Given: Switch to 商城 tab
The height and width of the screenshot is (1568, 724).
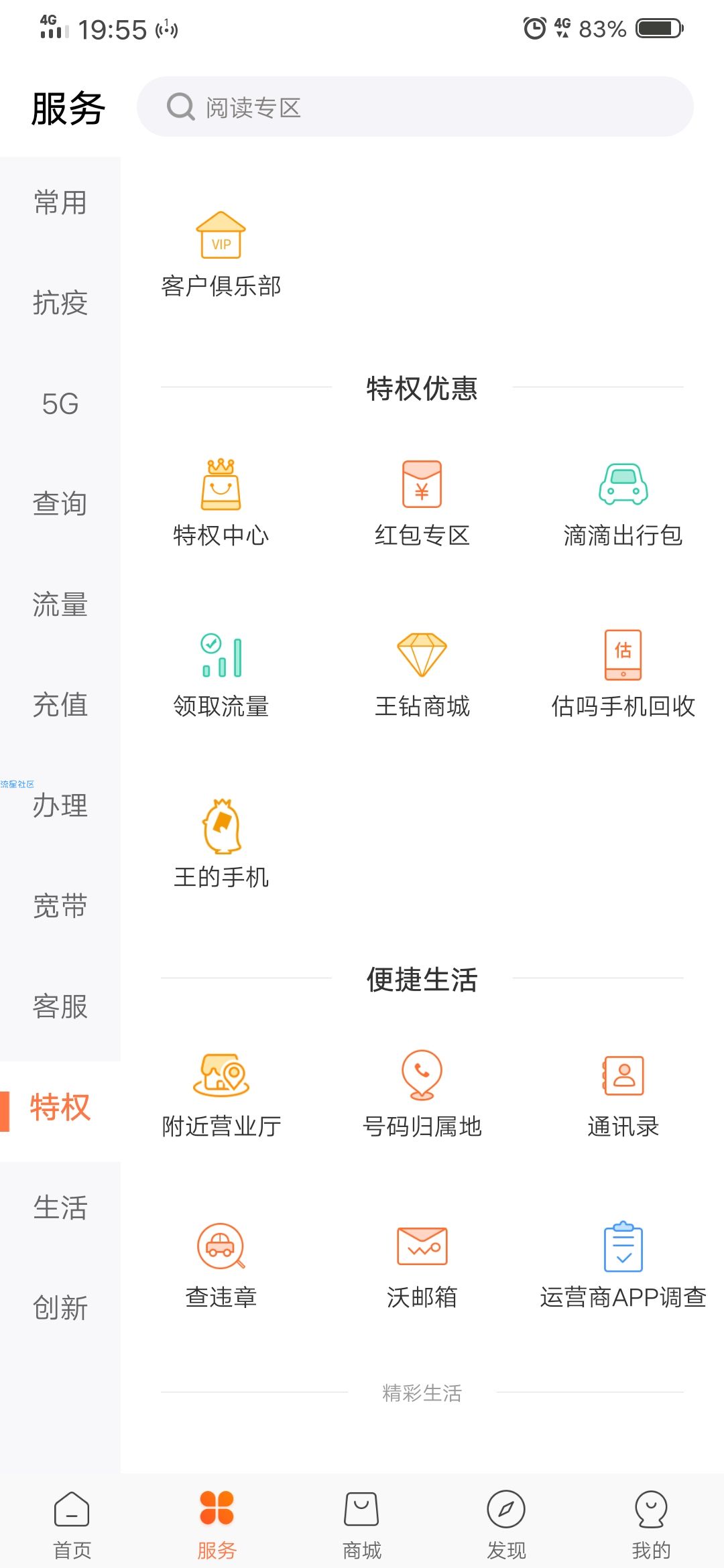Looking at the screenshot, I should tap(361, 1522).
